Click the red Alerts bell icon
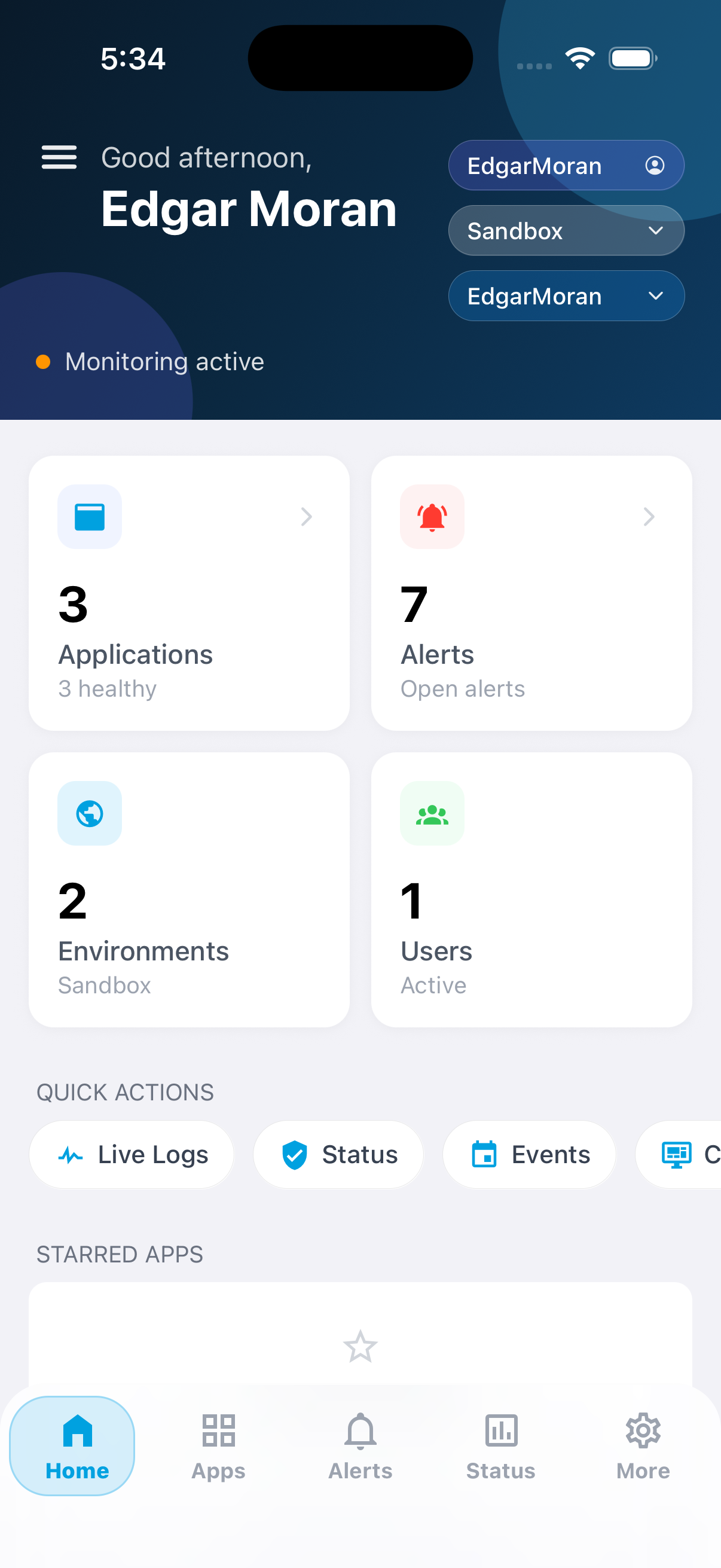 (432, 517)
